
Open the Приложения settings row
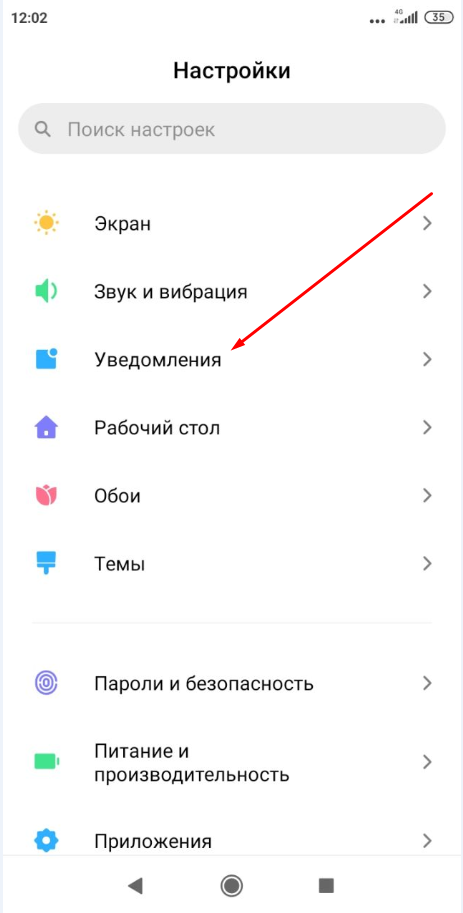click(x=232, y=840)
